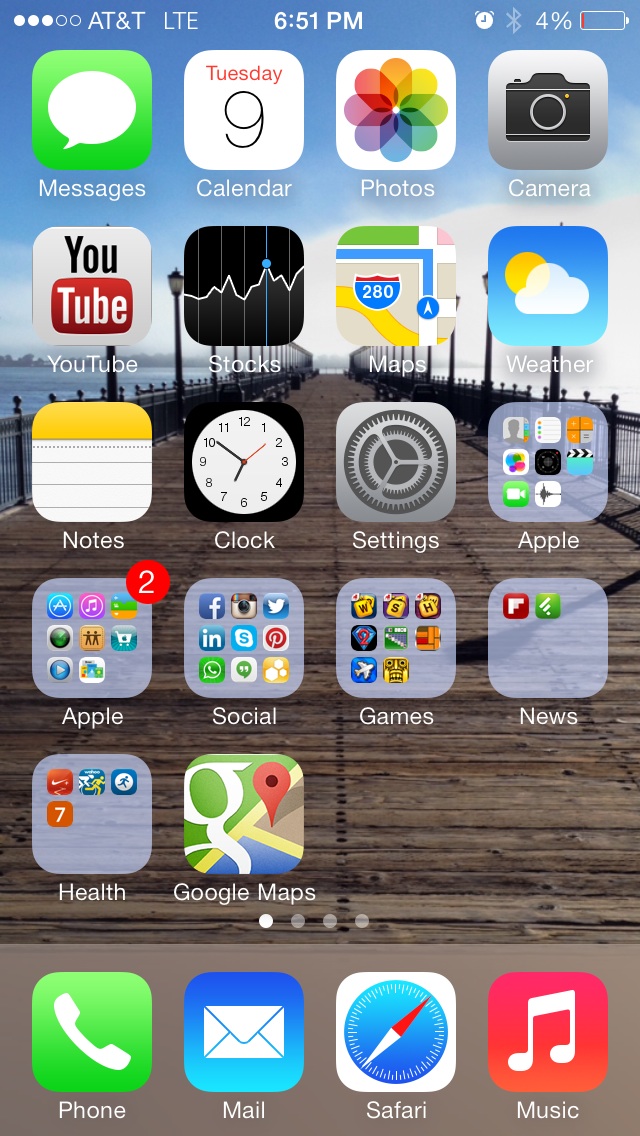Open the Health folder
This screenshot has width=640, height=1136.
(x=92, y=814)
